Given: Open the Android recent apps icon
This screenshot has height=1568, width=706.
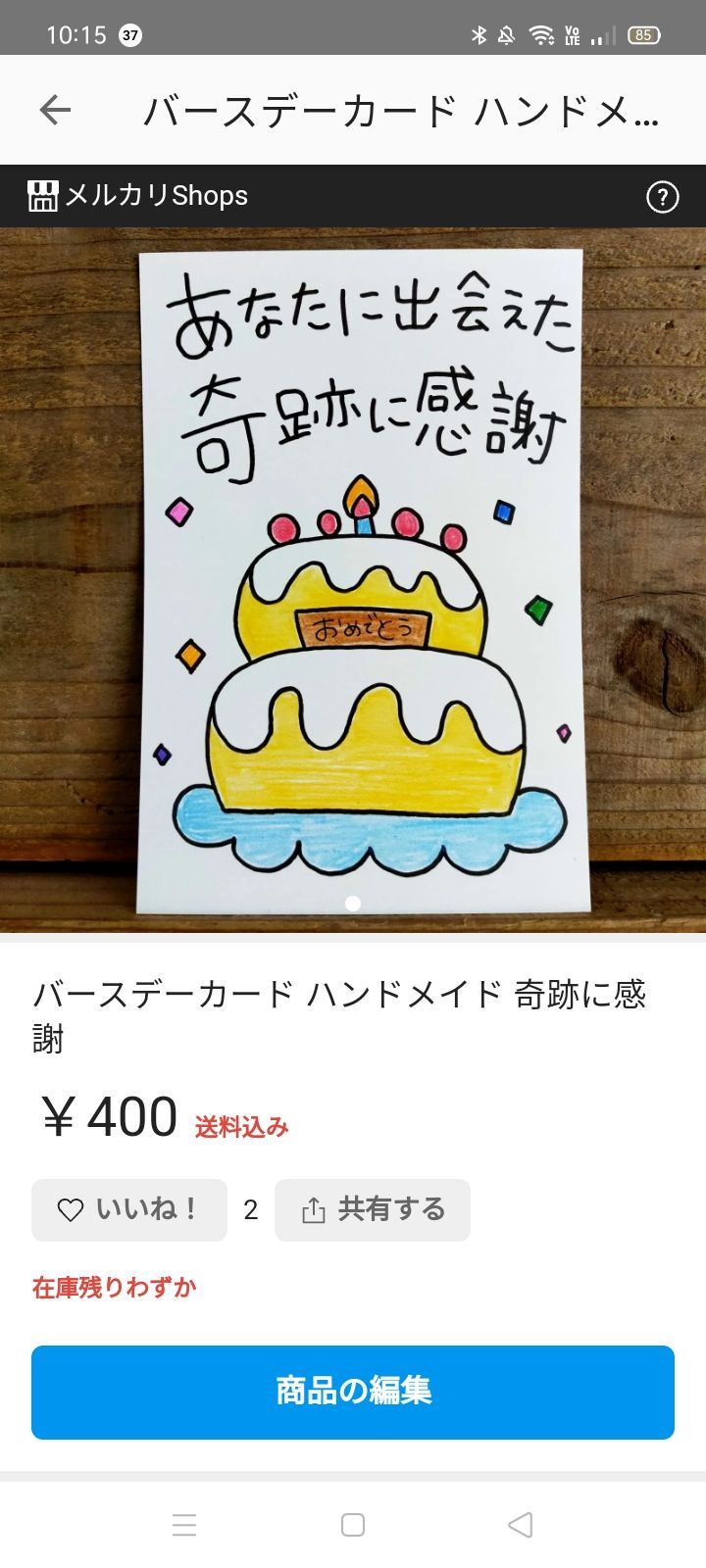Looking at the screenshot, I should click(184, 1525).
